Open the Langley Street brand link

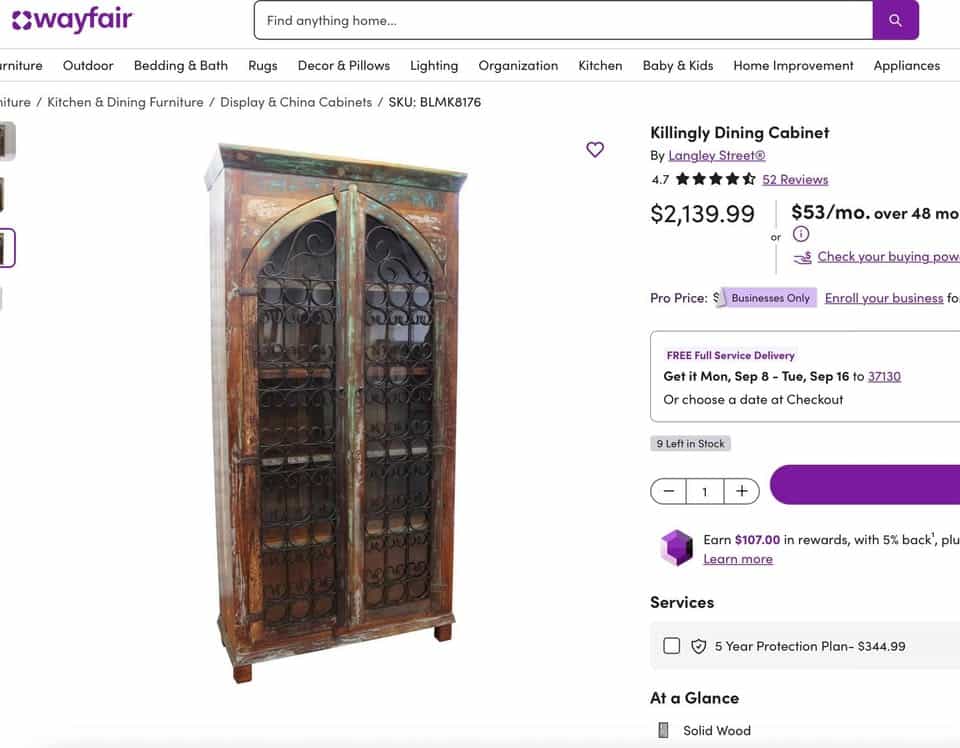716,155
